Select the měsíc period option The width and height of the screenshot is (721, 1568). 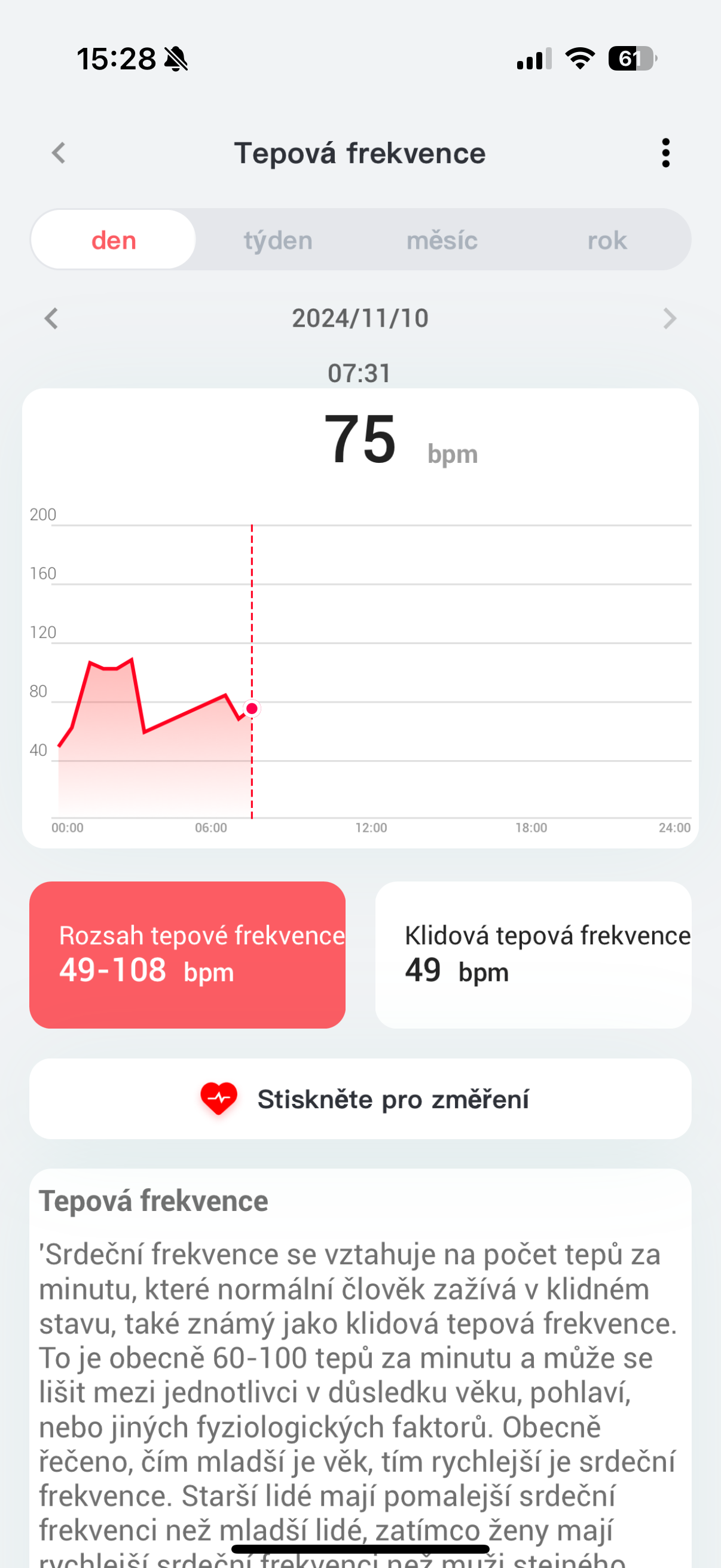coord(442,239)
